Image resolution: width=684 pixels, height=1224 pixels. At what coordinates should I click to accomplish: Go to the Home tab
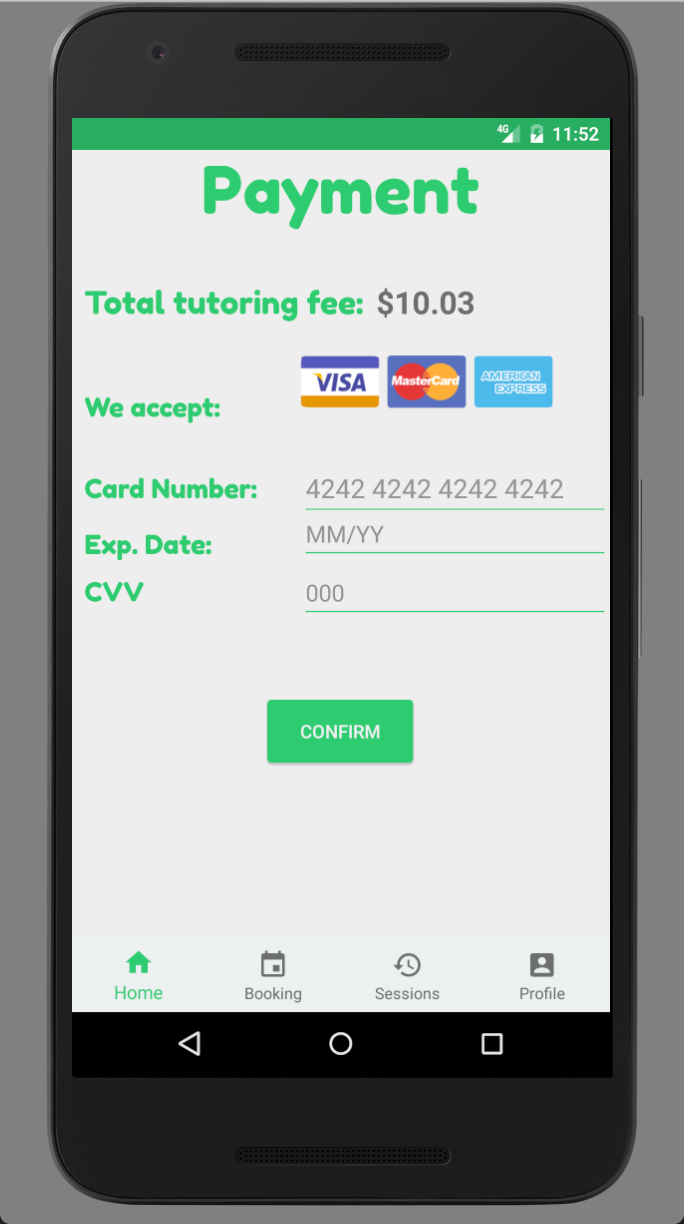tap(138, 976)
